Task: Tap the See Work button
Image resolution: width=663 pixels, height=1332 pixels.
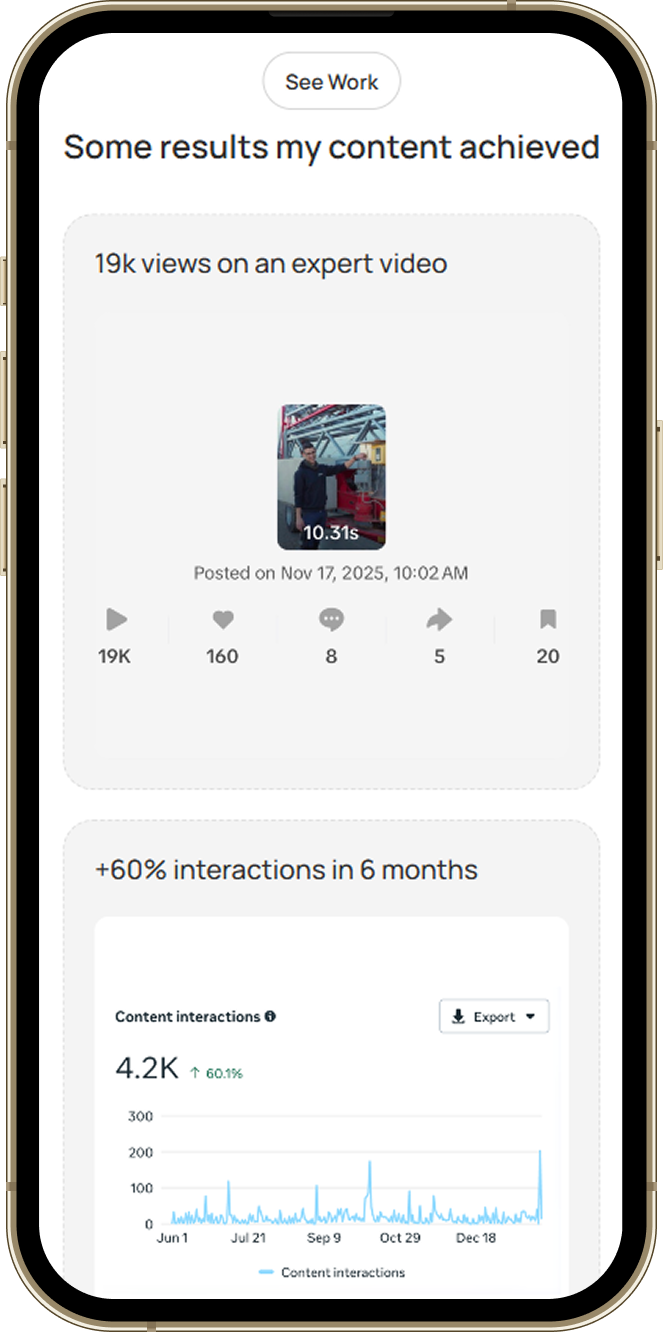Action: 331,82
